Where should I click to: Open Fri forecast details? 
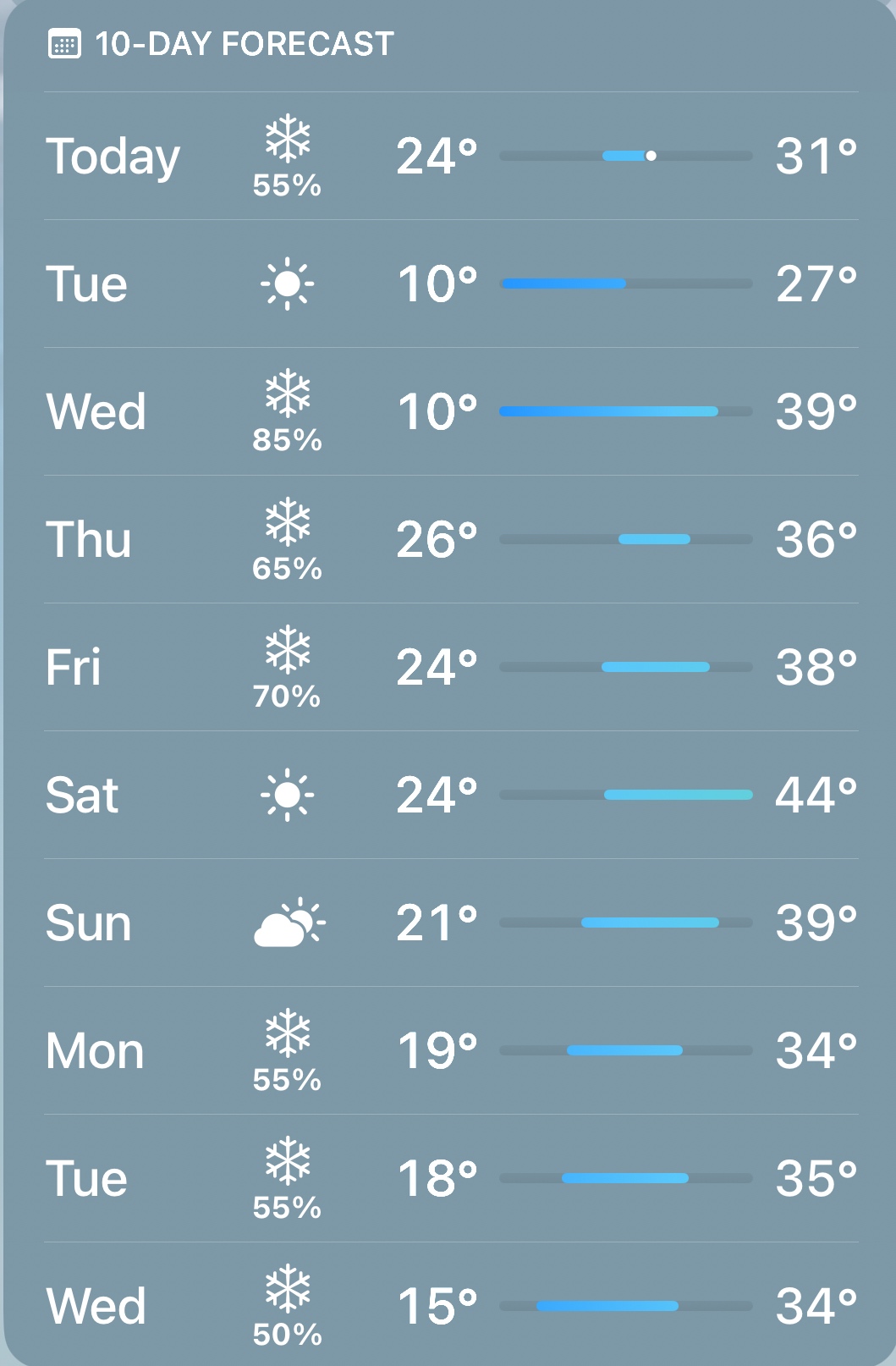point(450,668)
